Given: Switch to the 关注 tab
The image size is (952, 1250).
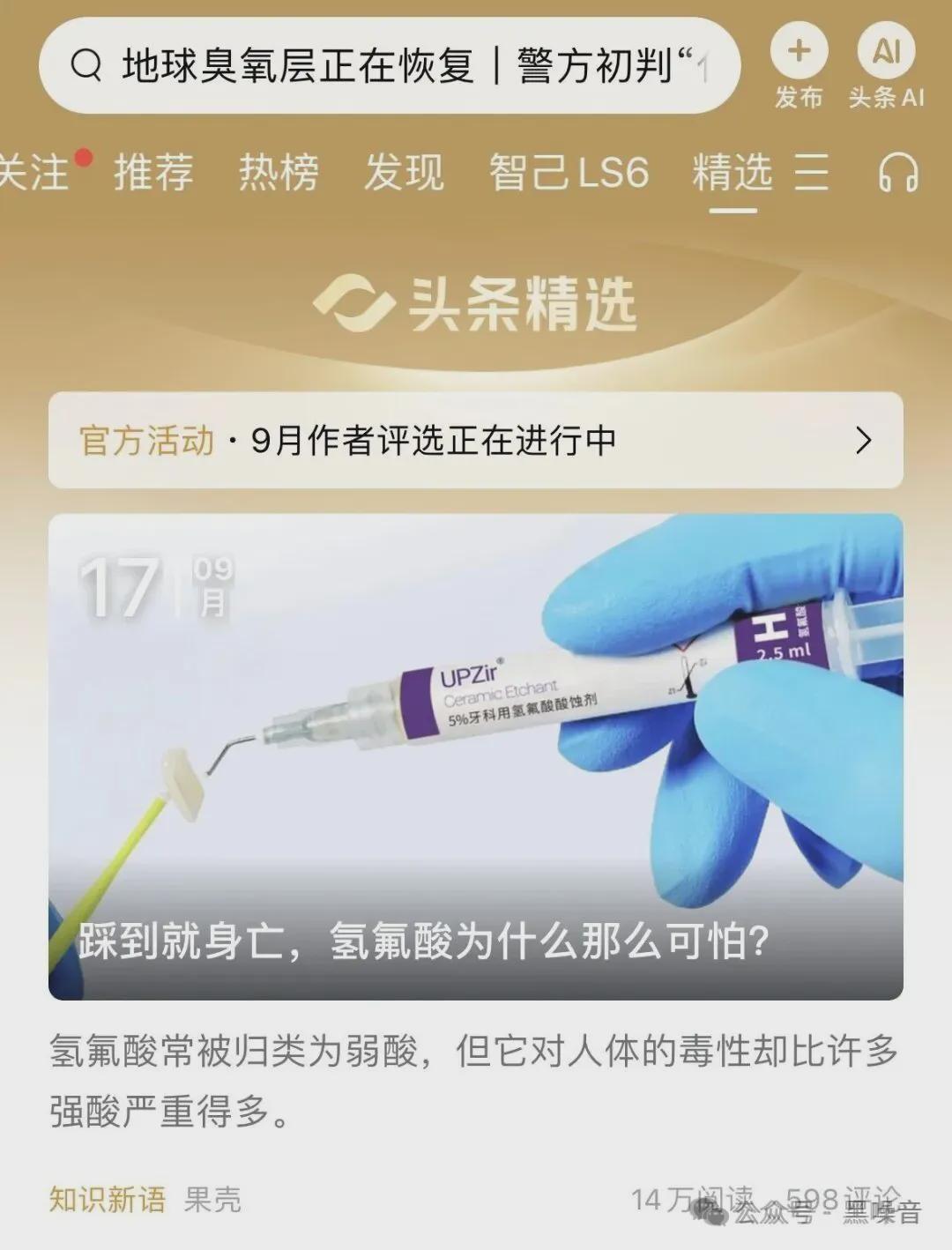Looking at the screenshot, I should 35,171.
